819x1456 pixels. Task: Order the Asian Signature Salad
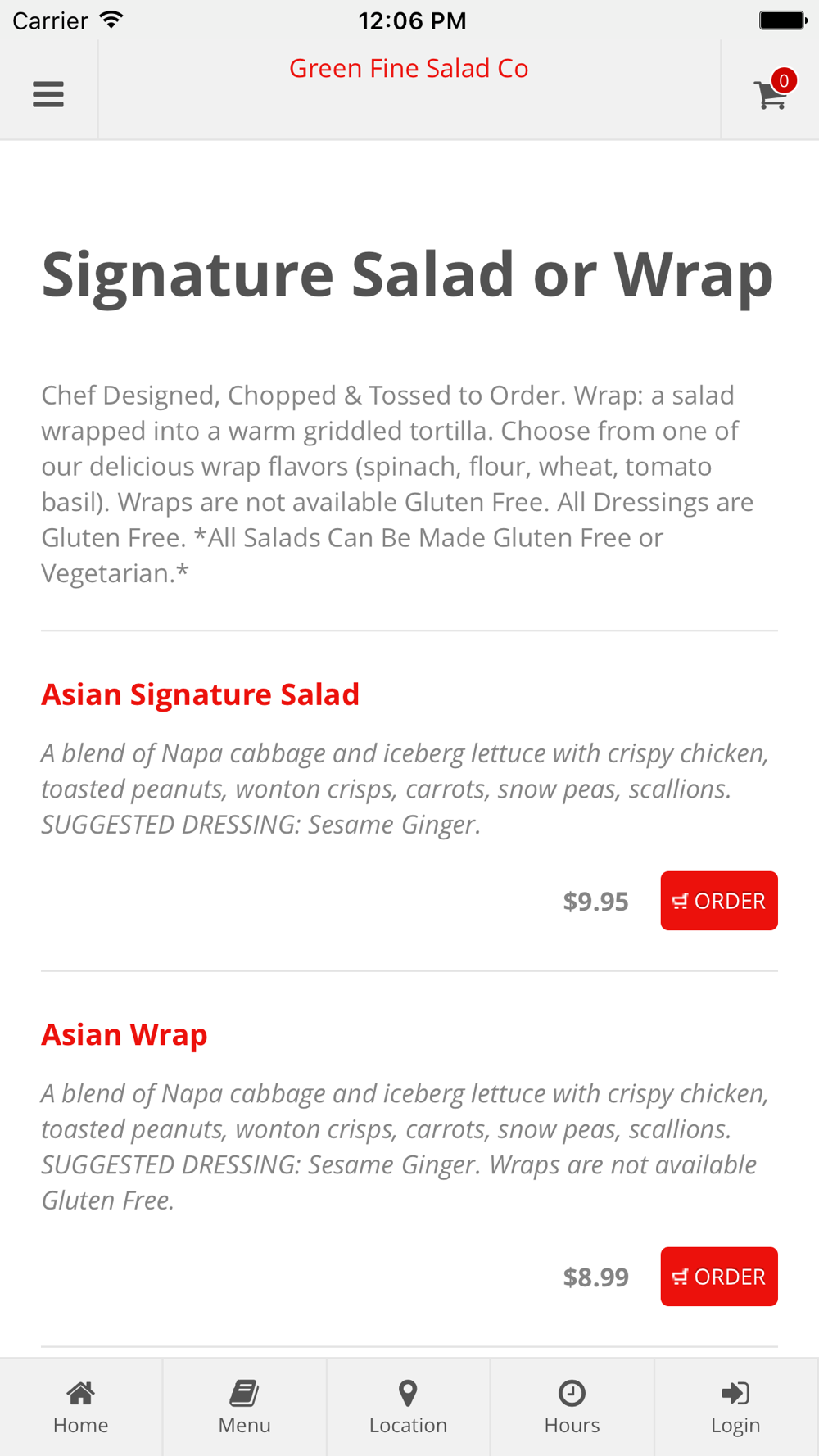[719, 901]
